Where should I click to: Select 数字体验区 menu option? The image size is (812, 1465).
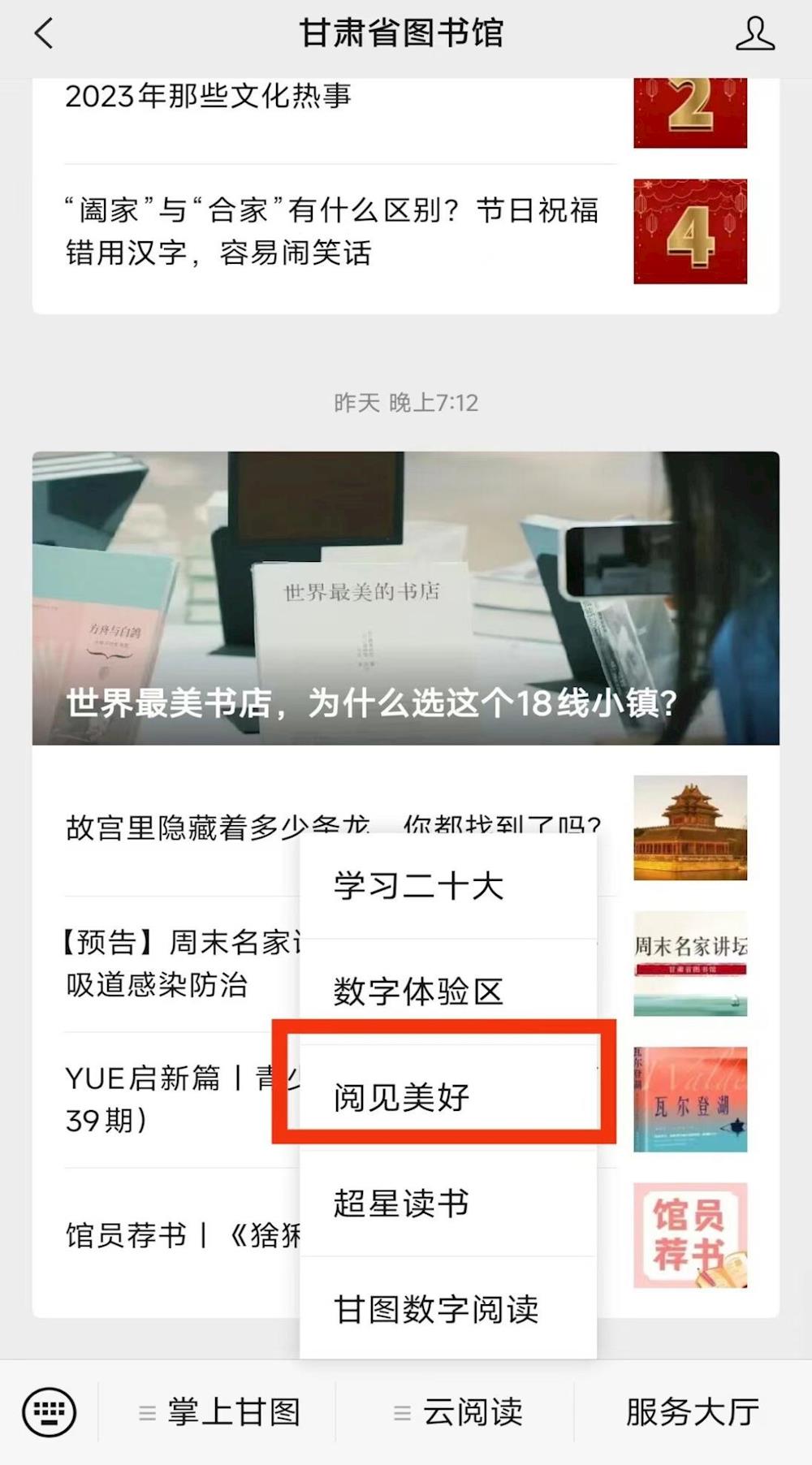(447, 992)
